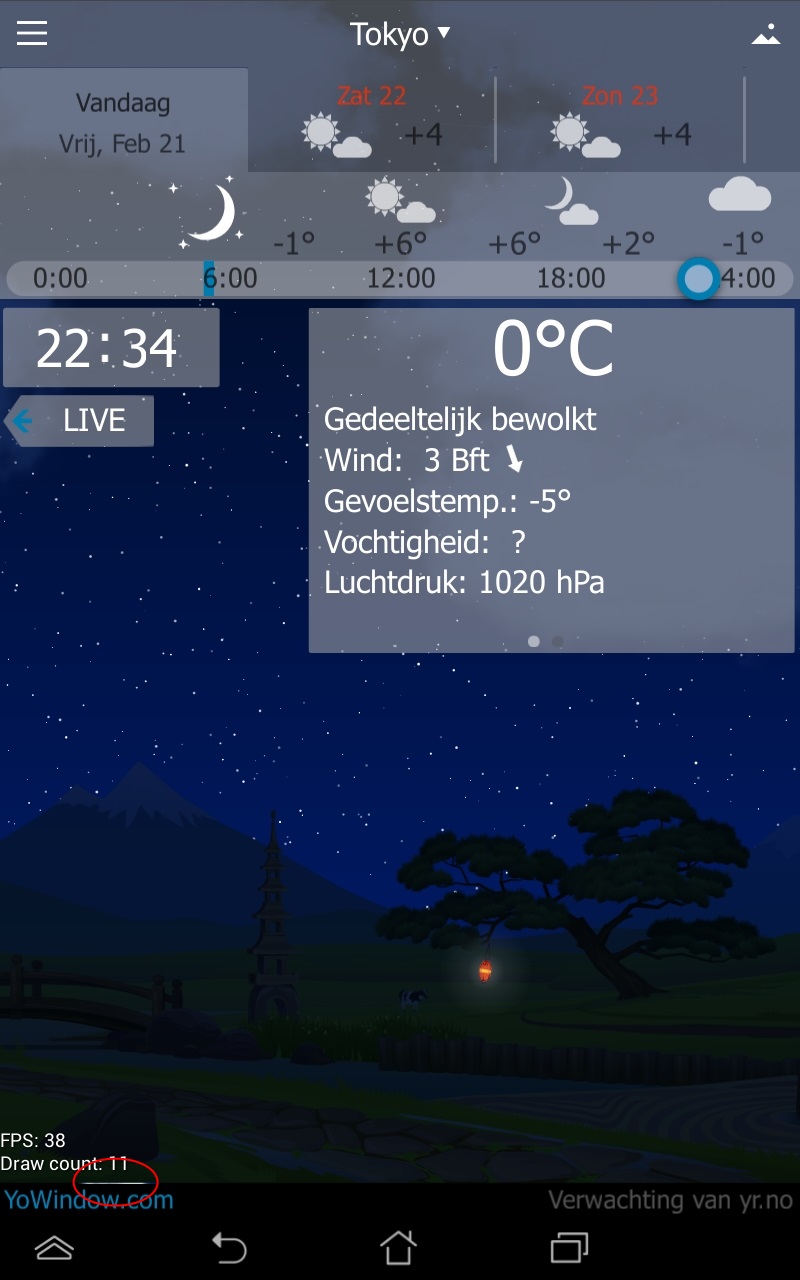This screenshot has width=800, height=1280.
Task: Switch to the Zat 22 forecast
Action: (x=372, y=122)
